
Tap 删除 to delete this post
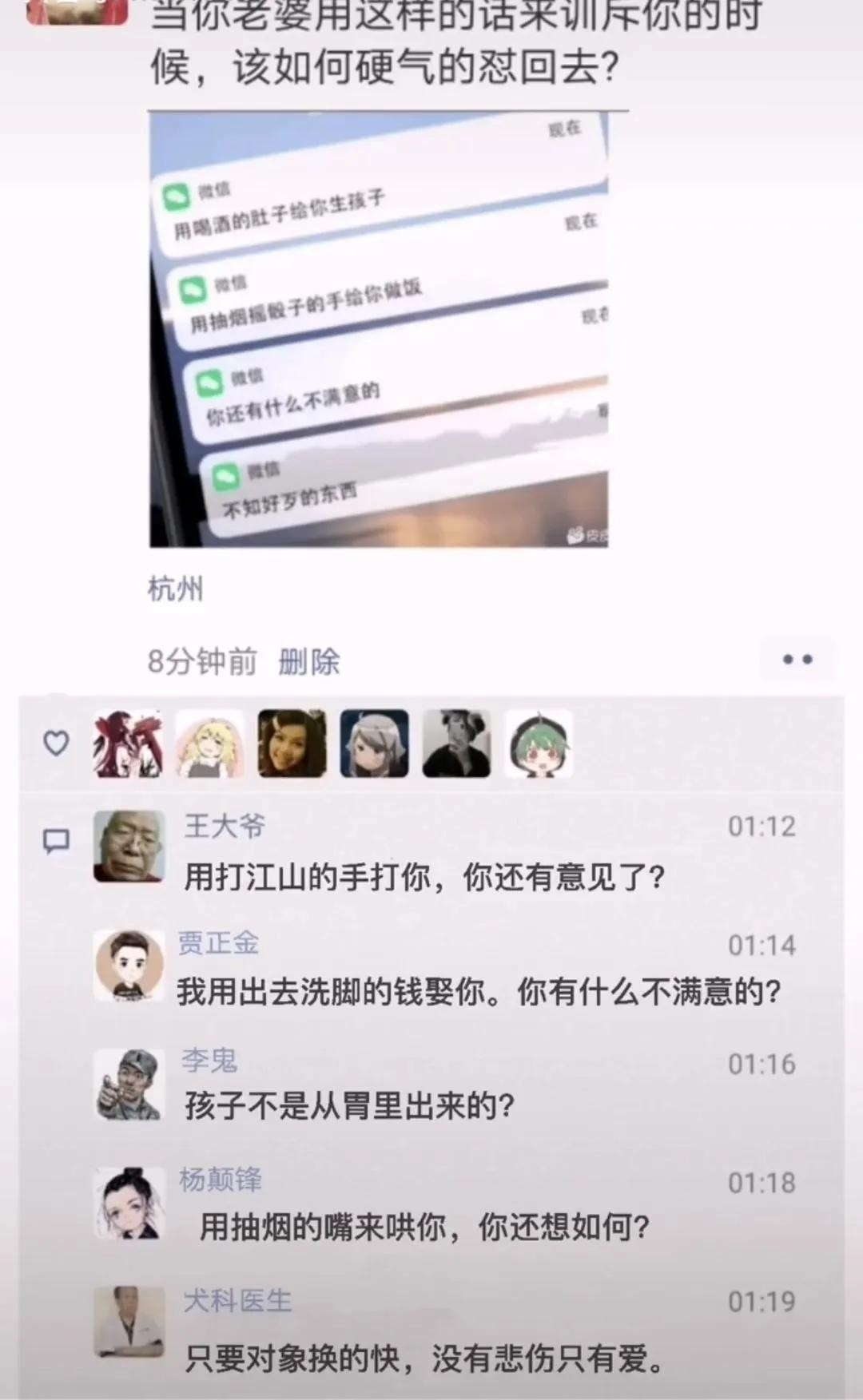[x=309, y=662]
